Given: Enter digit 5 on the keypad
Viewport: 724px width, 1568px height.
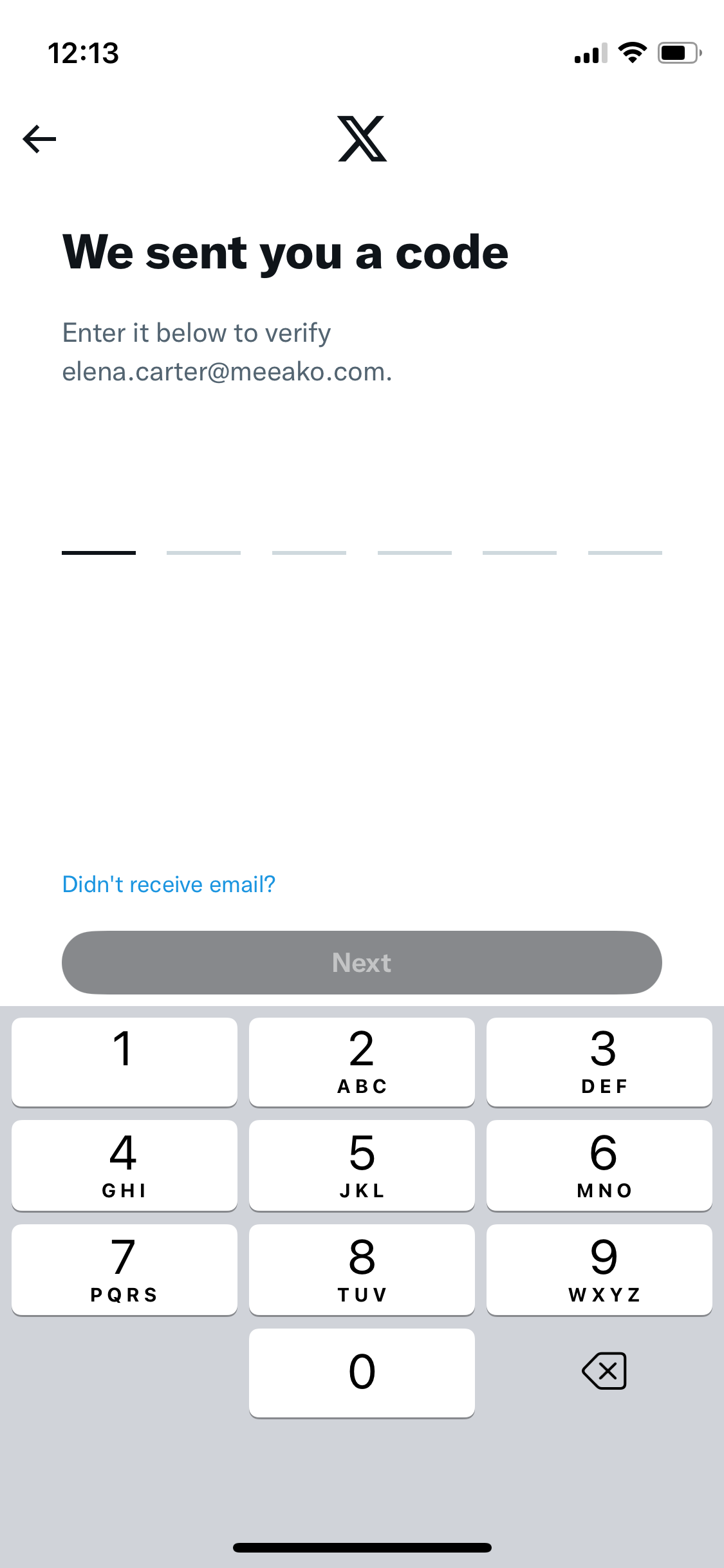Looking at the screenshot, I should point(362,1165).
